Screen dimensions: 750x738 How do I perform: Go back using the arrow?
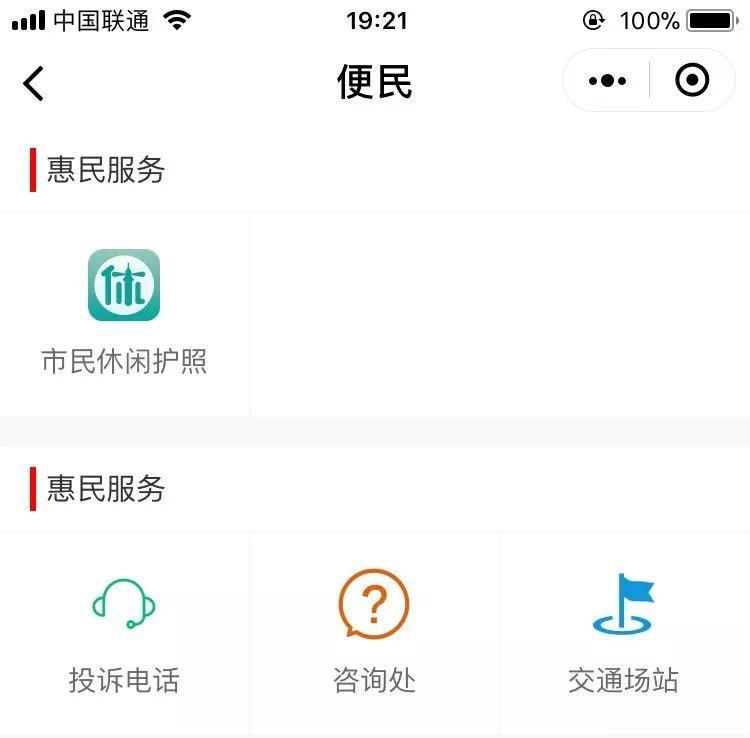(x=34, y=83)
